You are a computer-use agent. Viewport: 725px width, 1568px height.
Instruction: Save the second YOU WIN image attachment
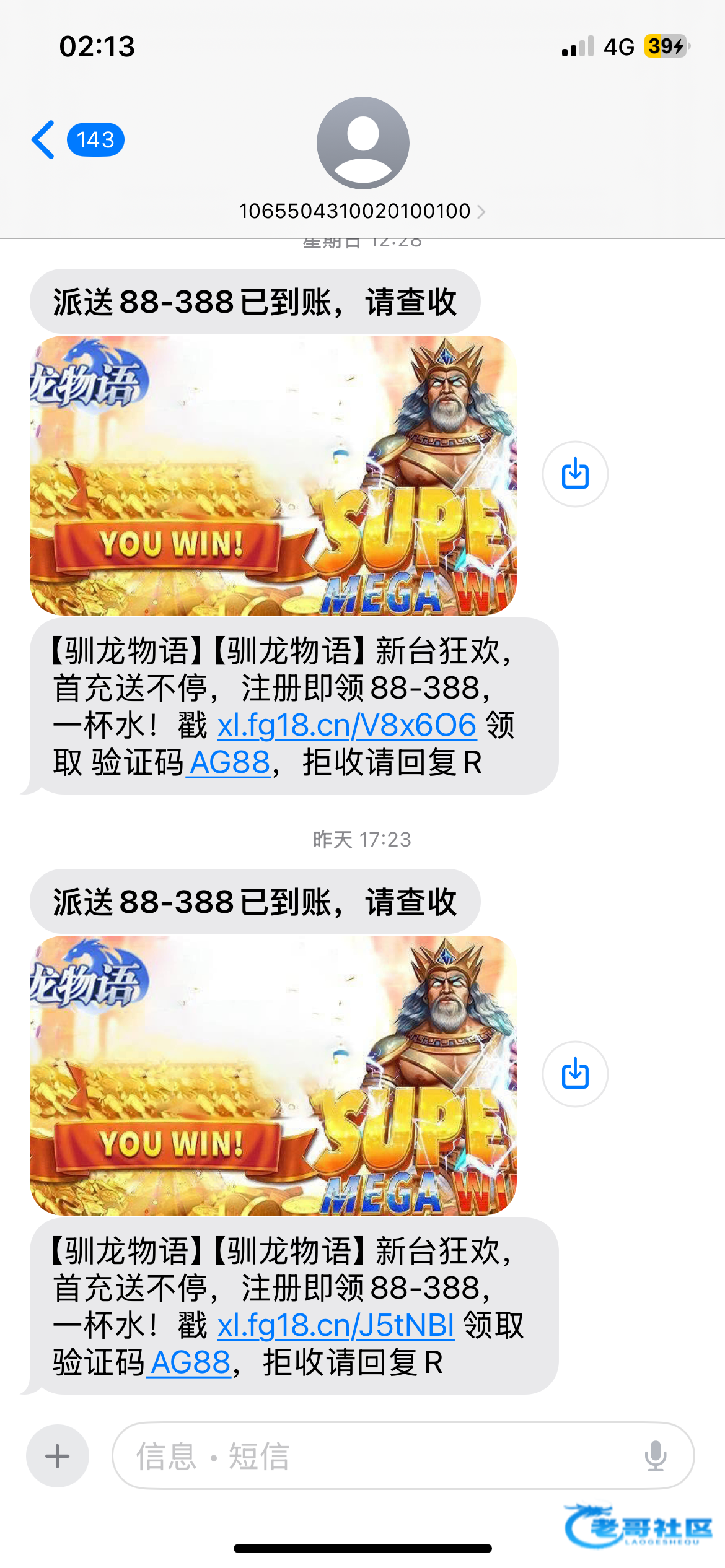tap(575, 1074)
